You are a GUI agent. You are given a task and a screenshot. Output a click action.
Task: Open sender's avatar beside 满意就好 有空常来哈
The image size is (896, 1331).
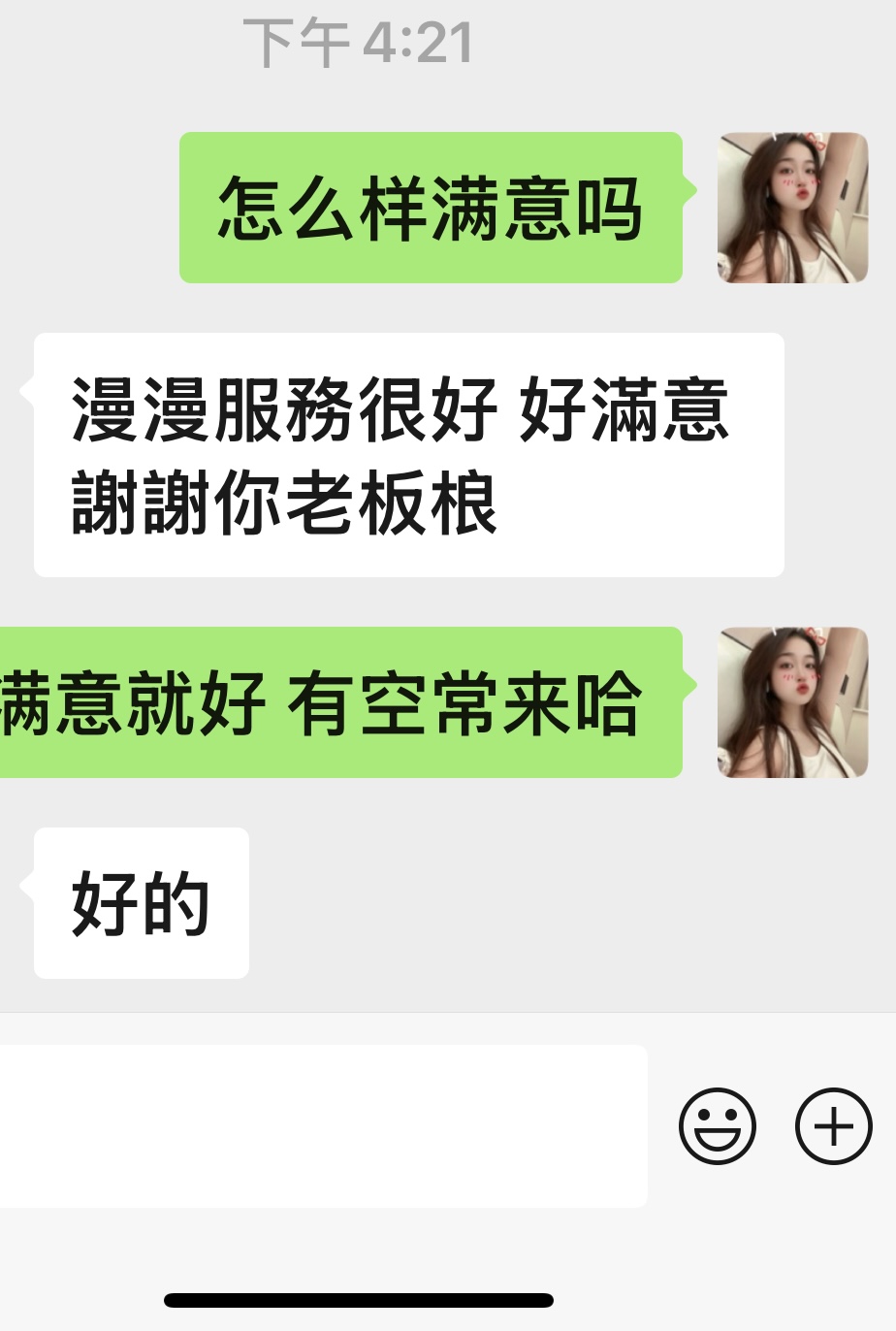point(792,702)
